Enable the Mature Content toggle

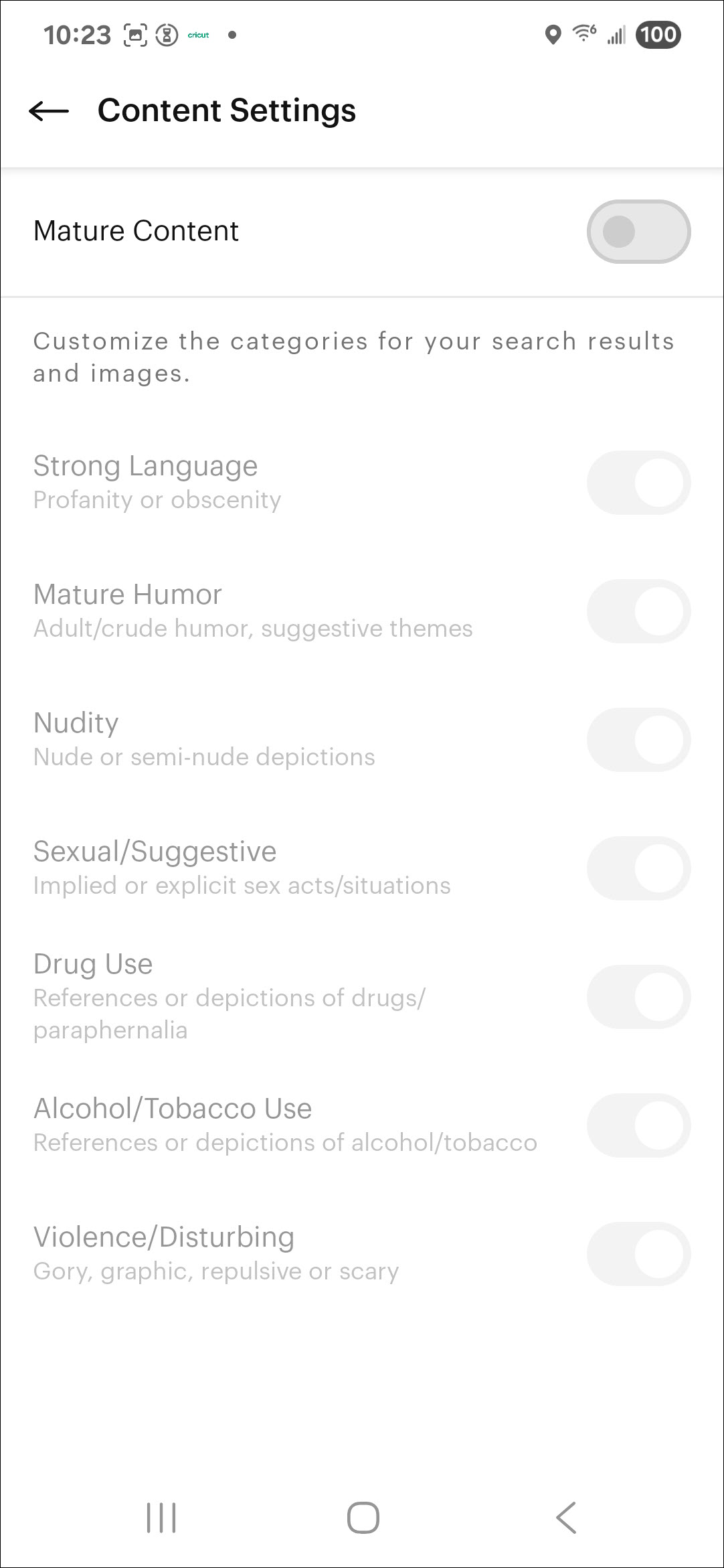[638, 231]
